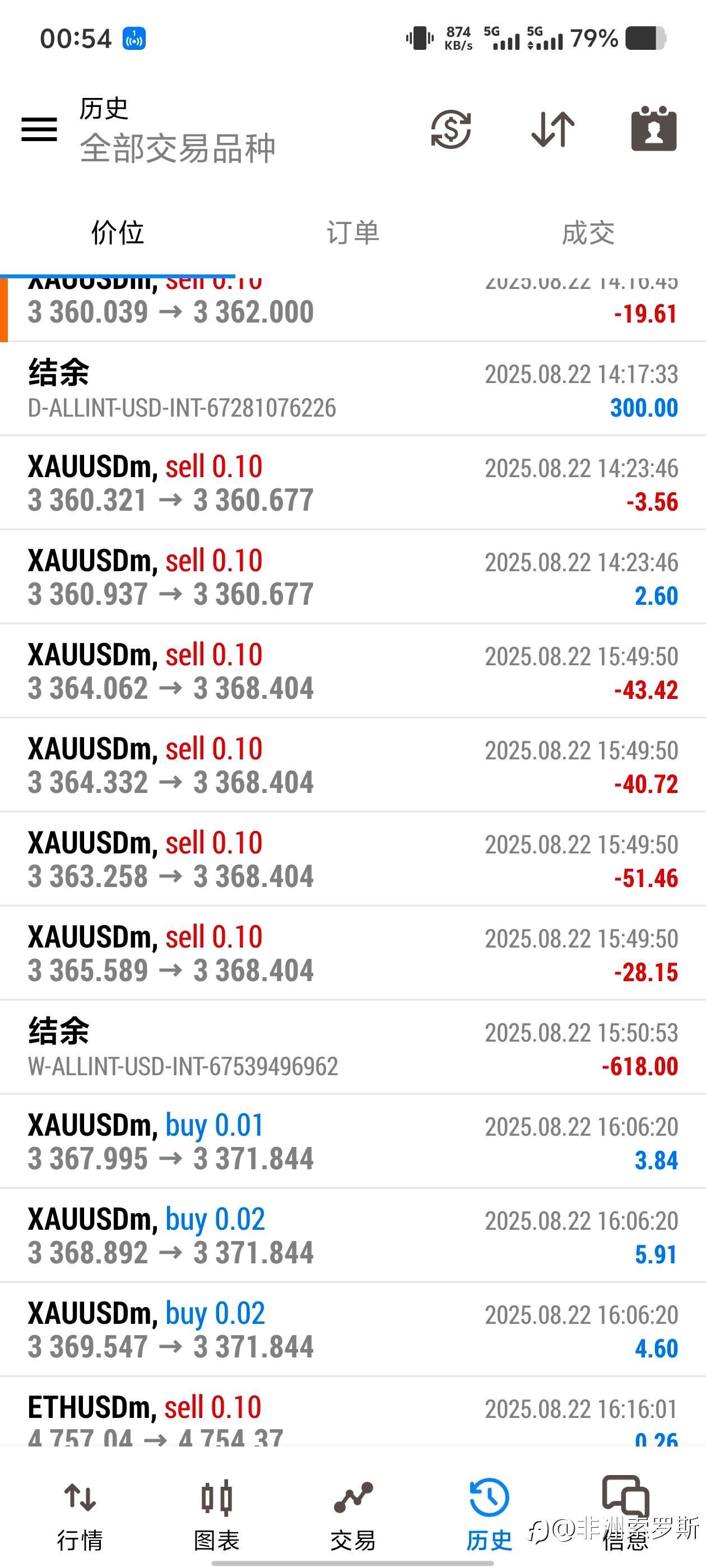Image resolution: width=706 pixels, height=1568 pixels.
Task: Switch to the 成交 tab
Action: pos(588,233)
